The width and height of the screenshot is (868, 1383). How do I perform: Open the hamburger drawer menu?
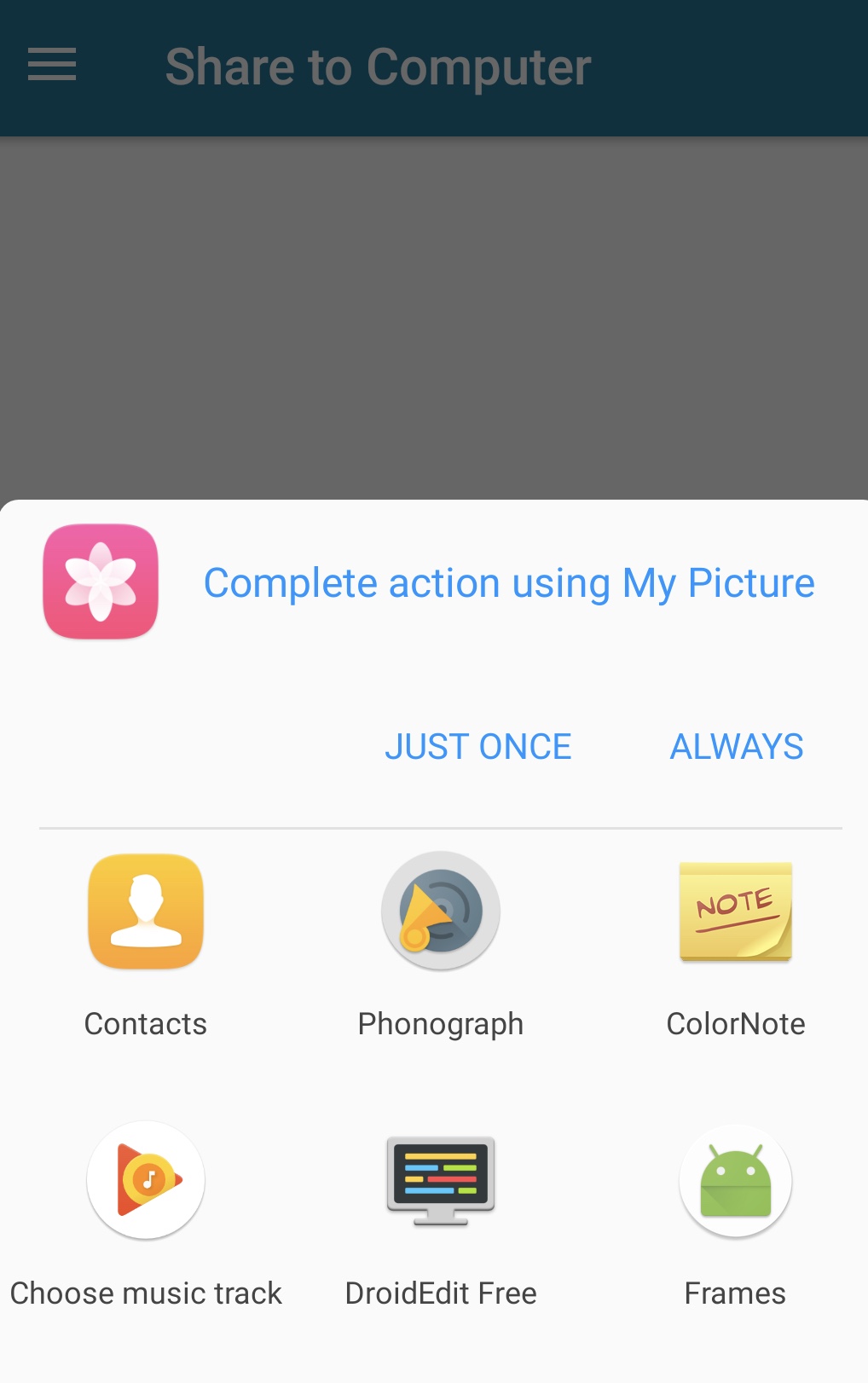pyautogui.click(x=52, y=66)
